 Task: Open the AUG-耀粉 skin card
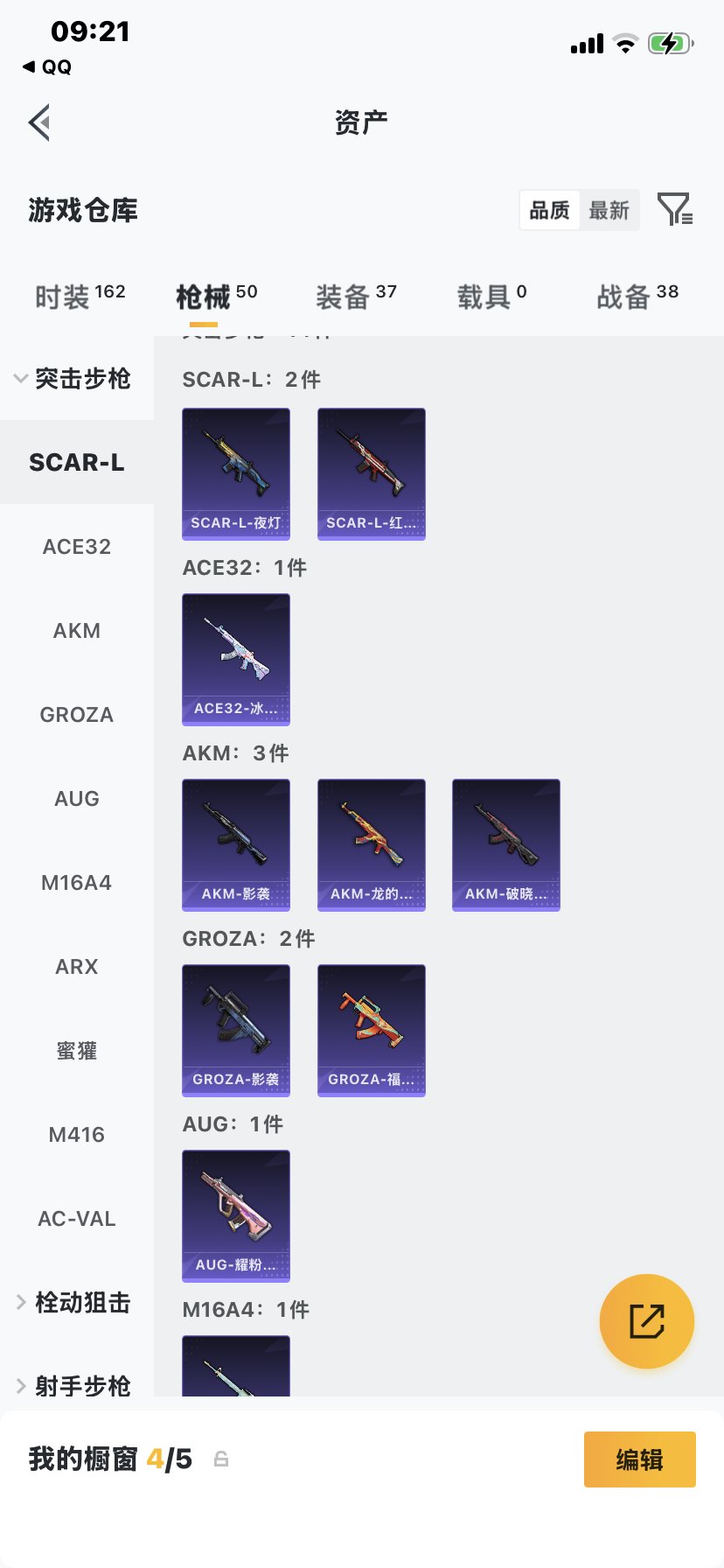(x=236, y=1215)
